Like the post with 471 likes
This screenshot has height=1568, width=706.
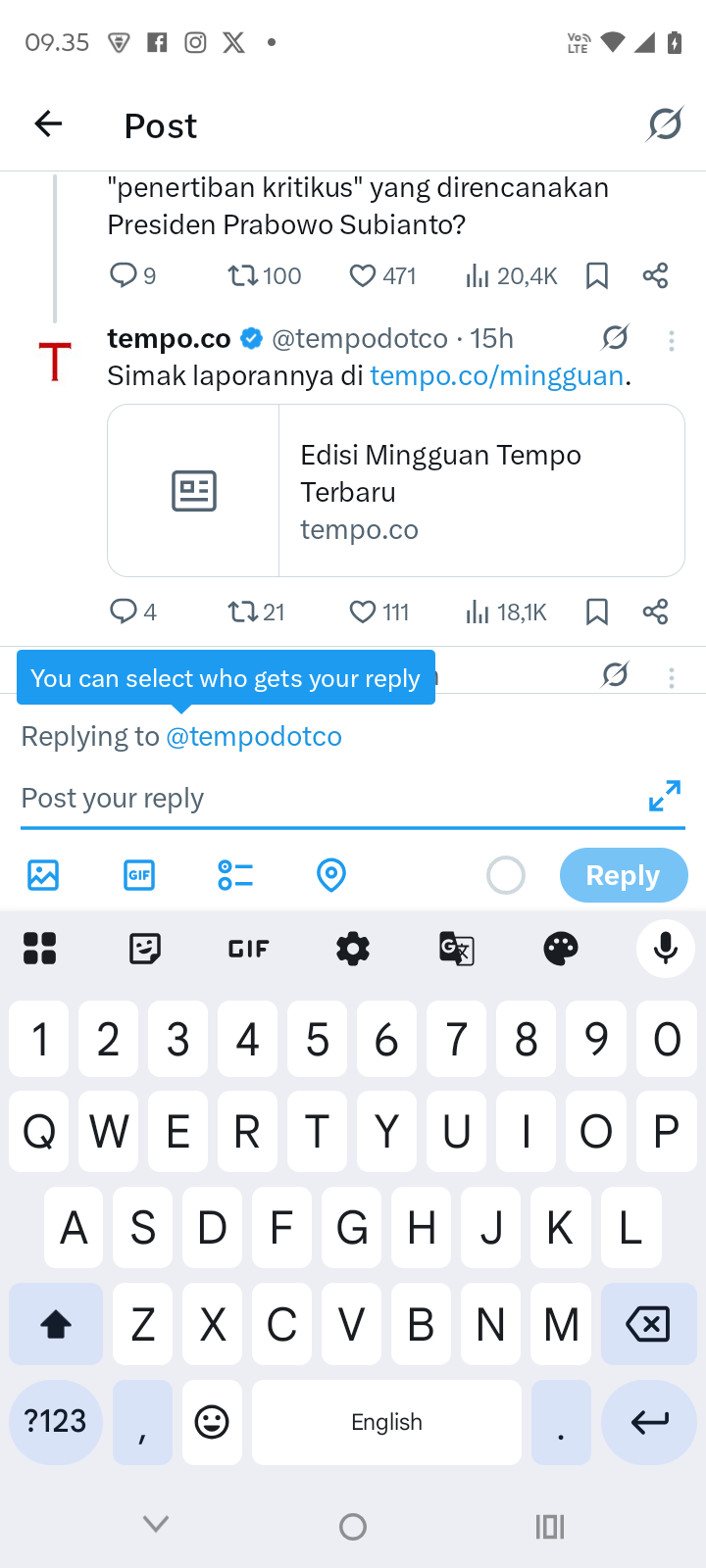363,276
